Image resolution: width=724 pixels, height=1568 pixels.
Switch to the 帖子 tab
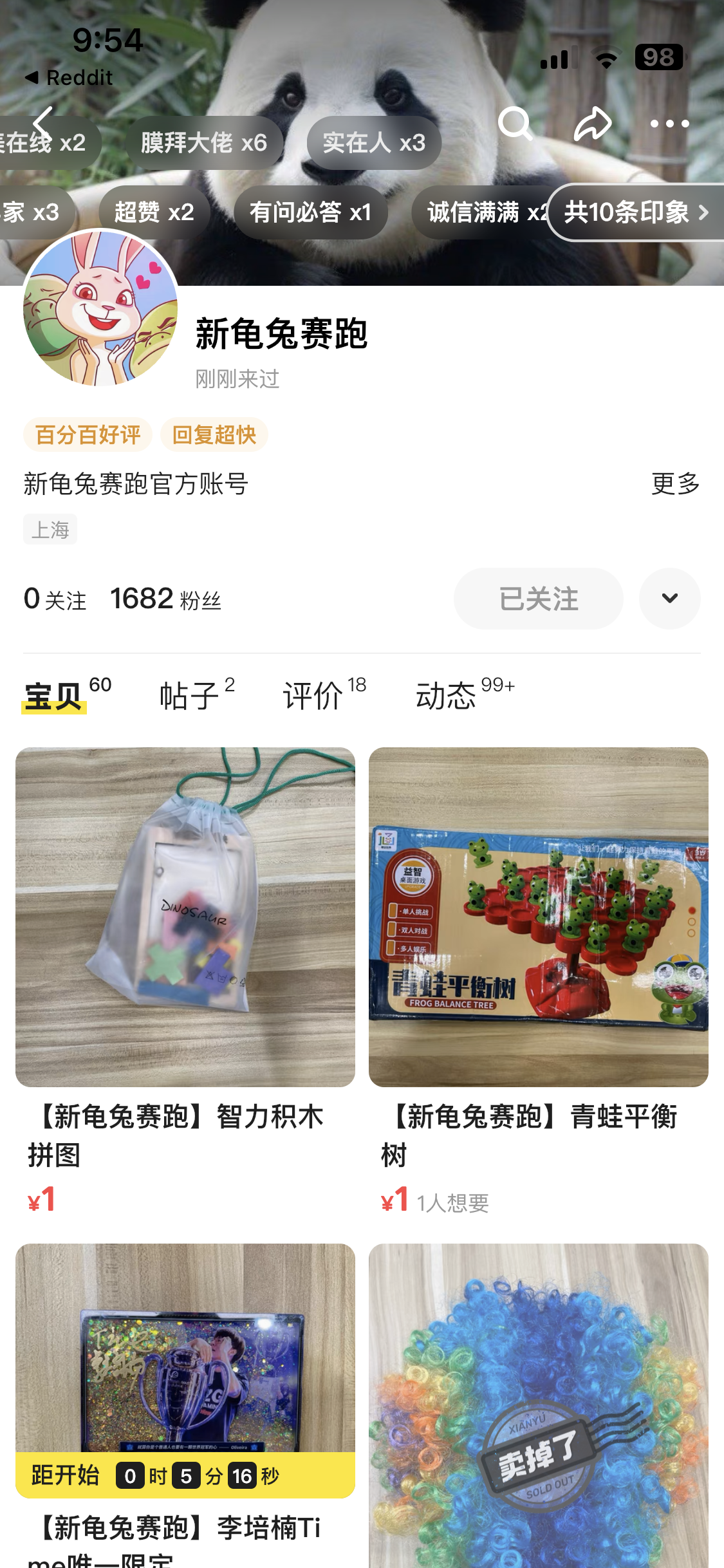(197, 695)
